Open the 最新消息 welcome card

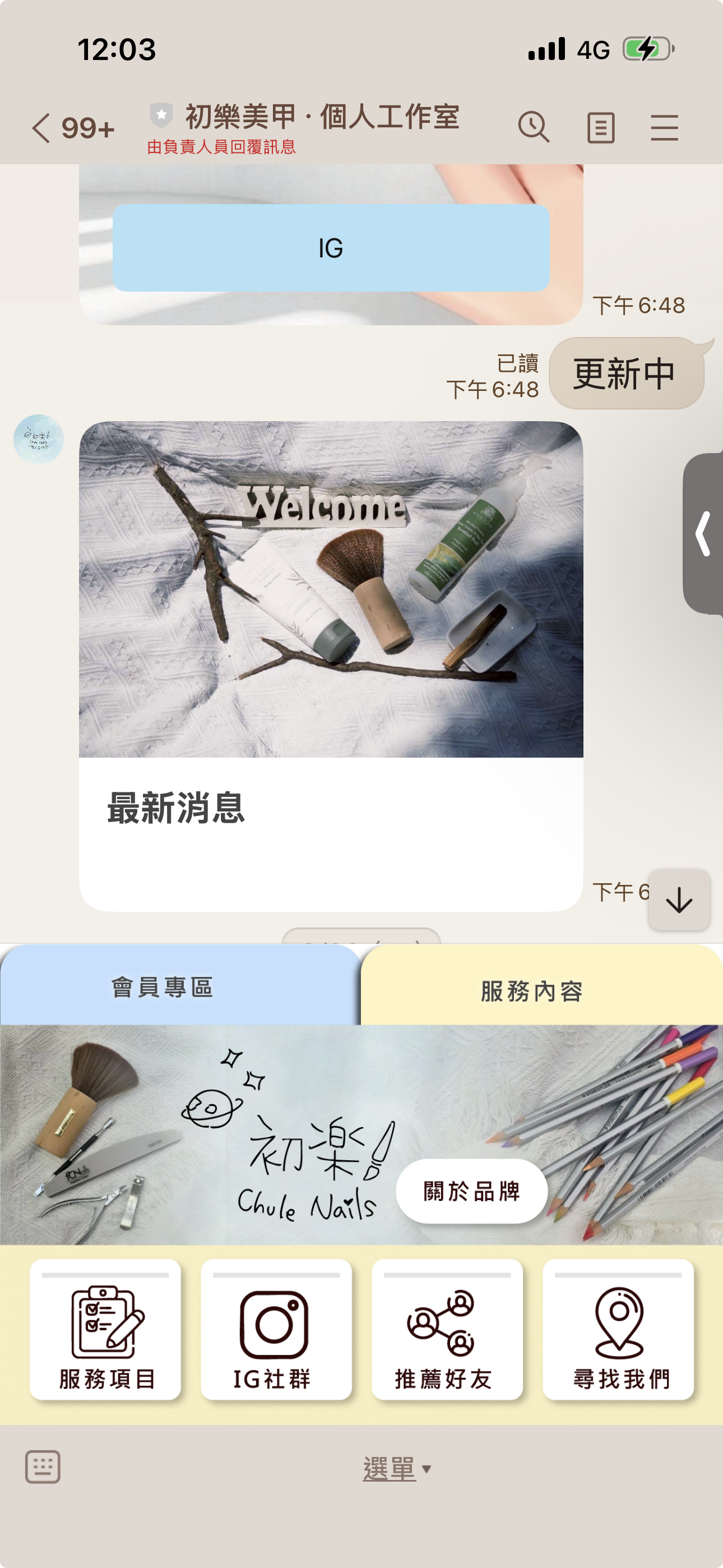(331, 665)
